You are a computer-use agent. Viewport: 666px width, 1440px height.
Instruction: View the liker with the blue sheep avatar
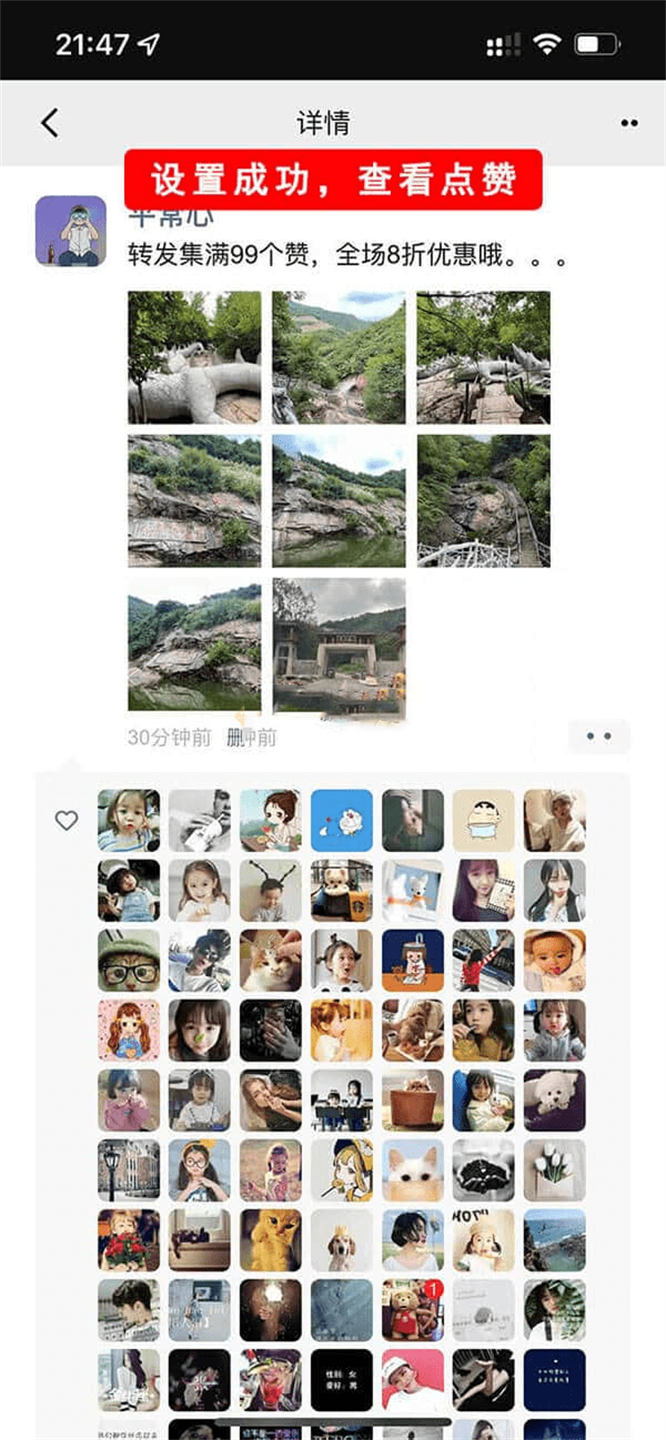click(x=342, y=821)
